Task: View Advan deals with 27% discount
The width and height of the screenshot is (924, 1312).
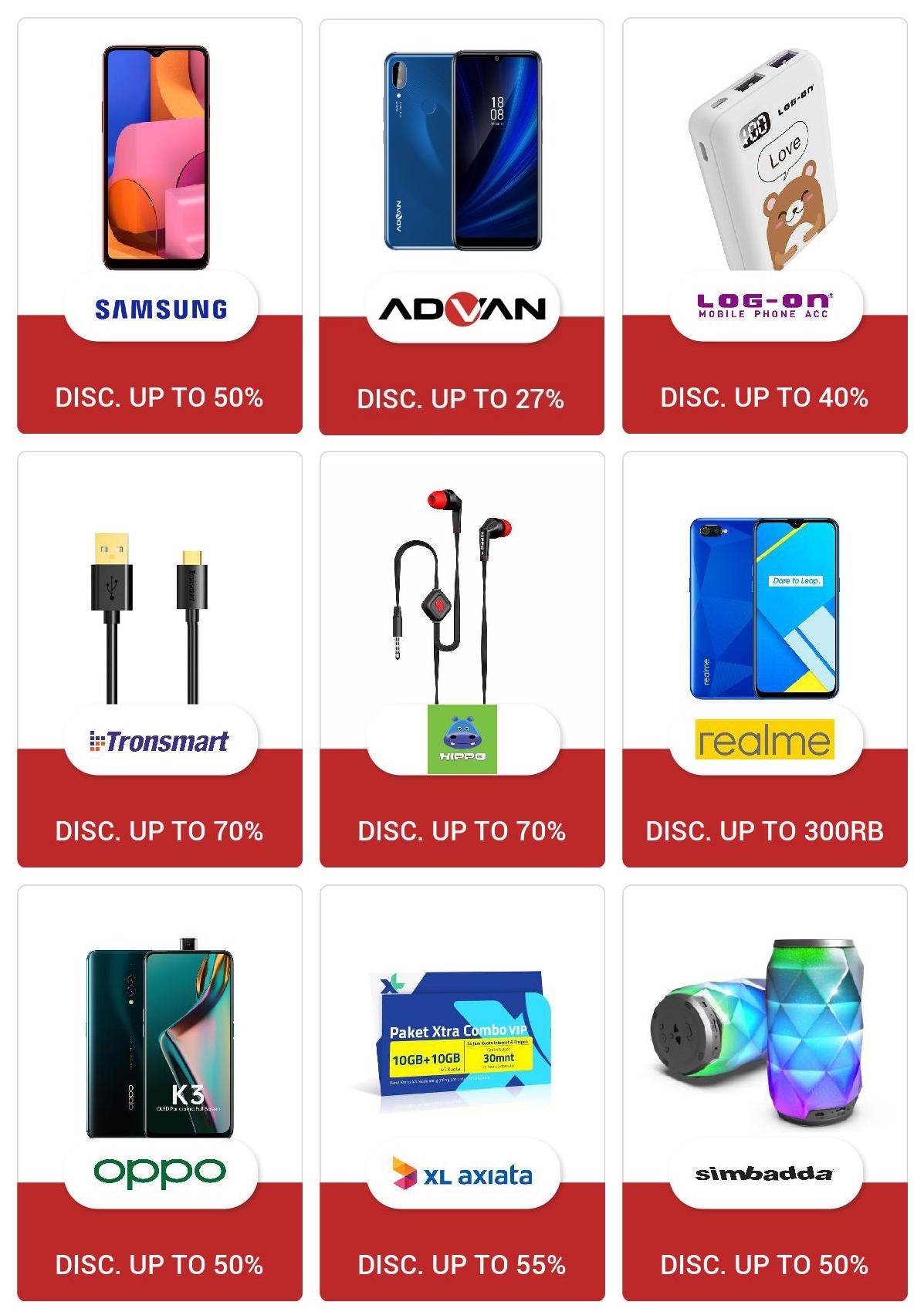Action: coord(462,225)
